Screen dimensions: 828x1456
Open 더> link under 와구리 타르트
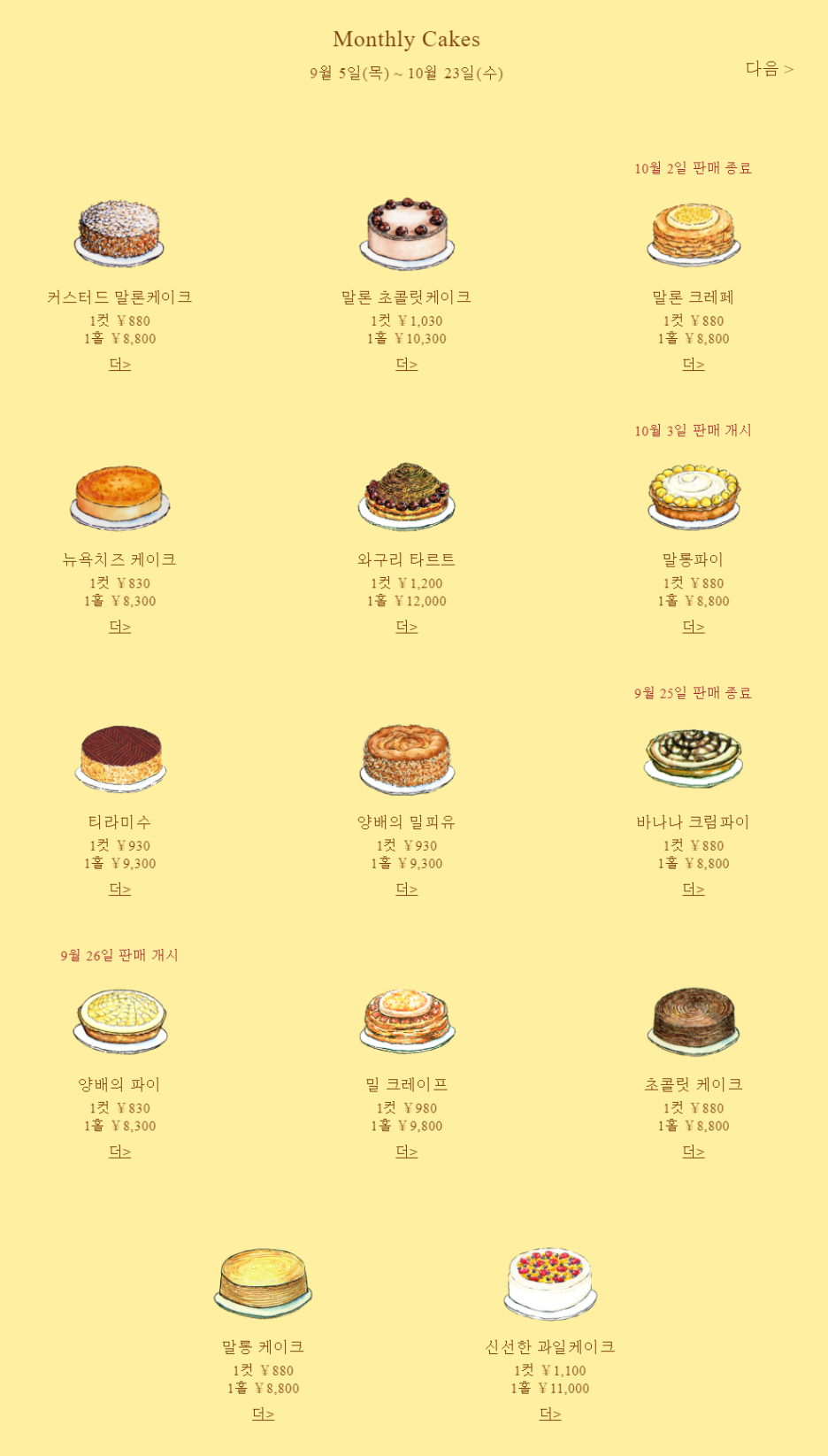407,627
